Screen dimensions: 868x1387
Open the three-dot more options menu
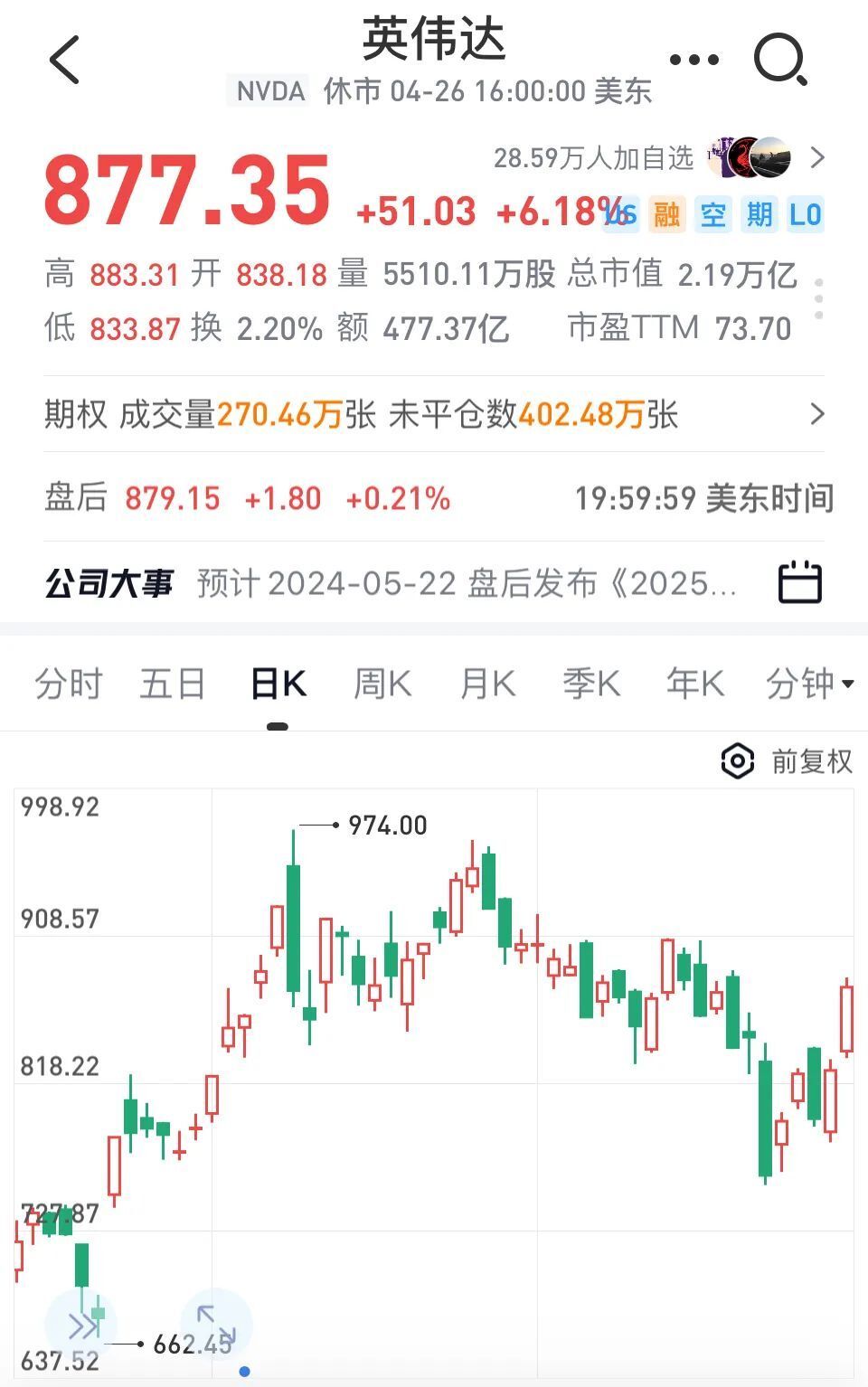point(693,61)
